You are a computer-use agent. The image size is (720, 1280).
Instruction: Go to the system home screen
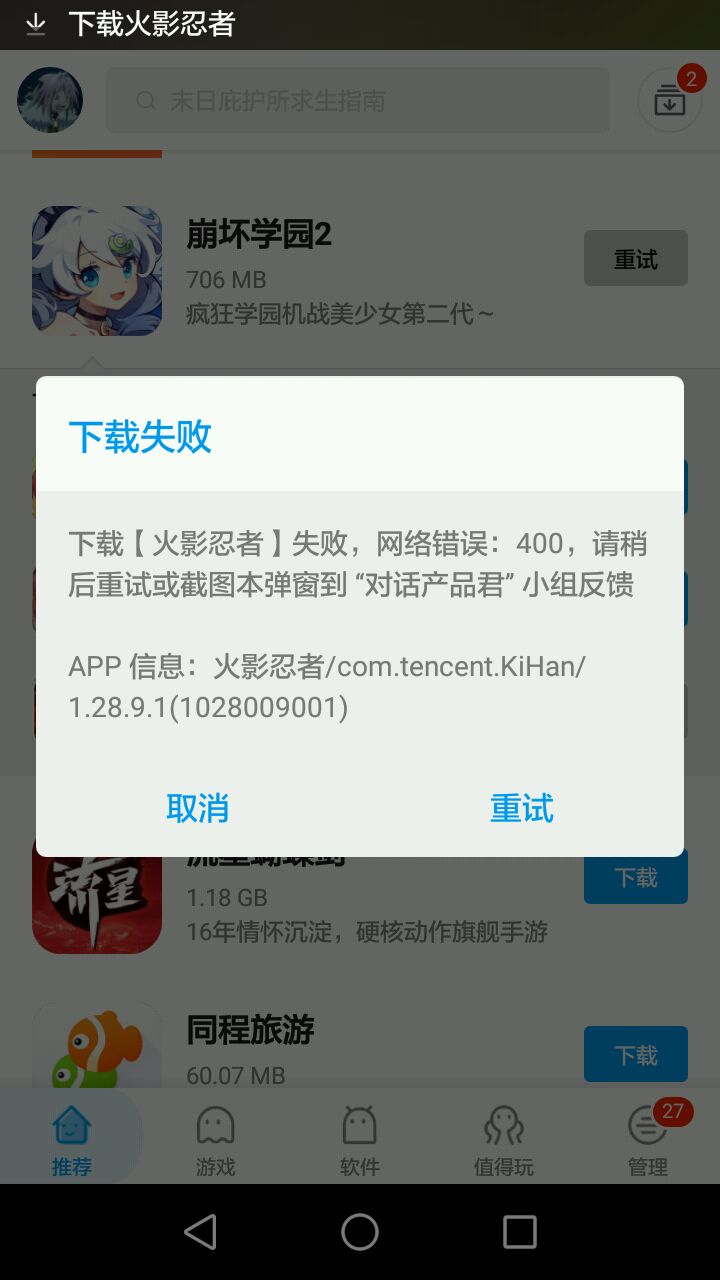coord(360,1232)
